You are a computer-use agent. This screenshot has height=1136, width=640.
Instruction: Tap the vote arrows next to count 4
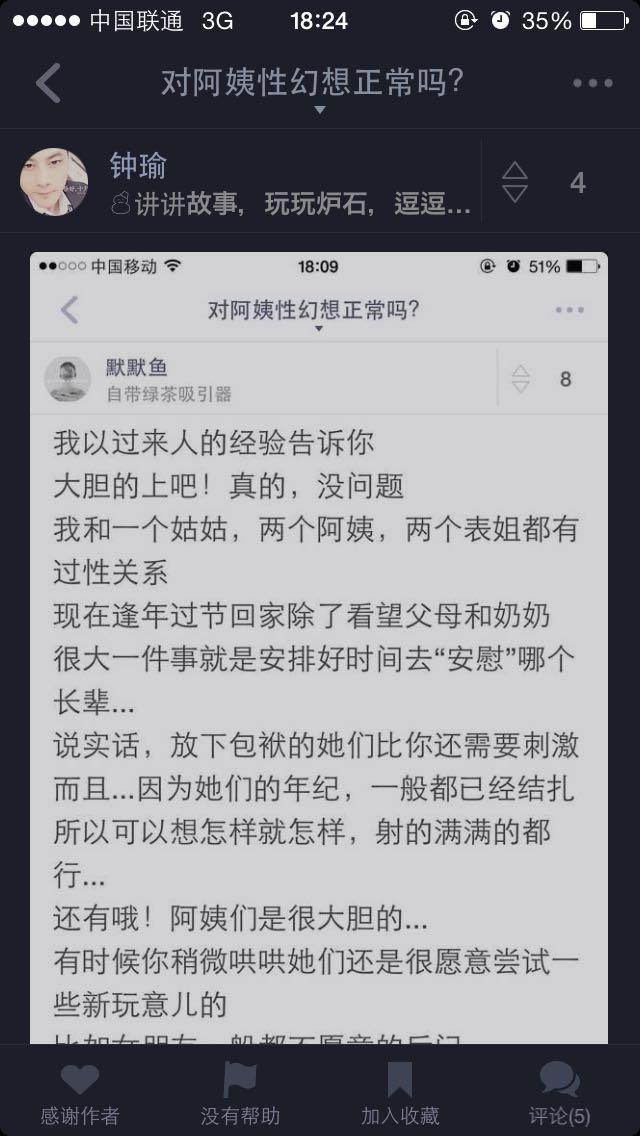[515, 182]
